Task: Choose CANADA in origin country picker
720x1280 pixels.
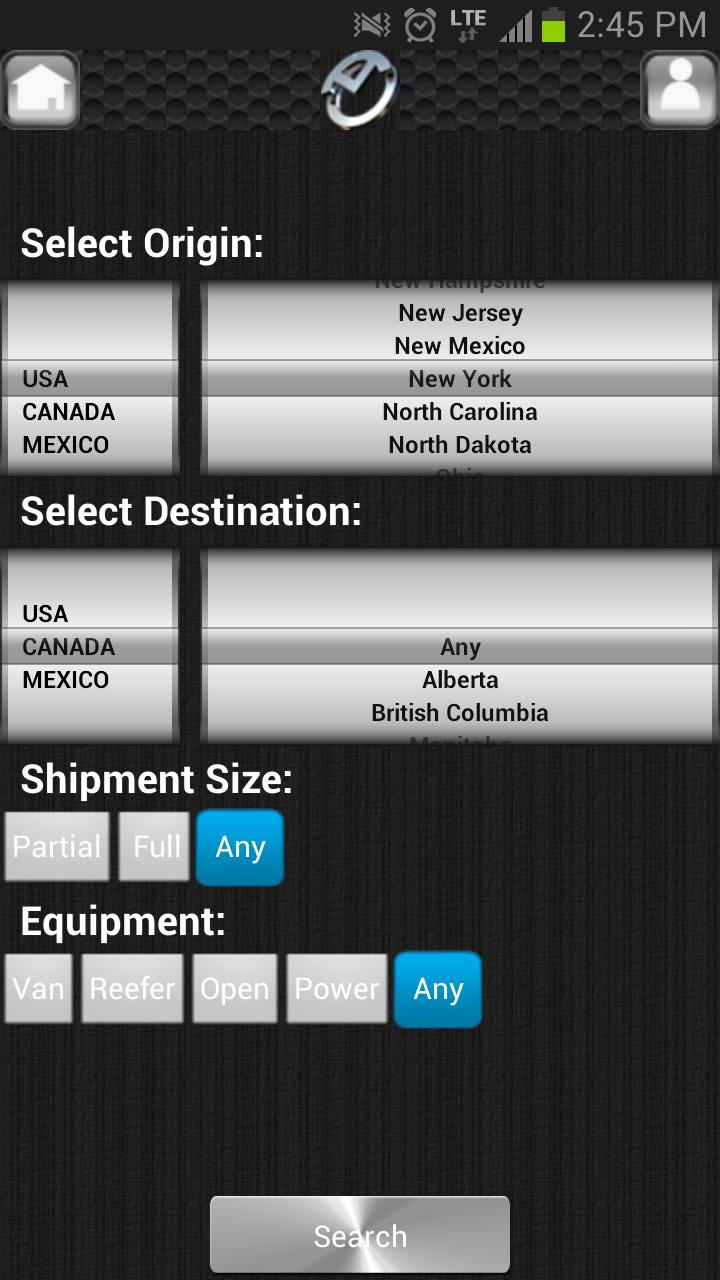Action: 88,412
